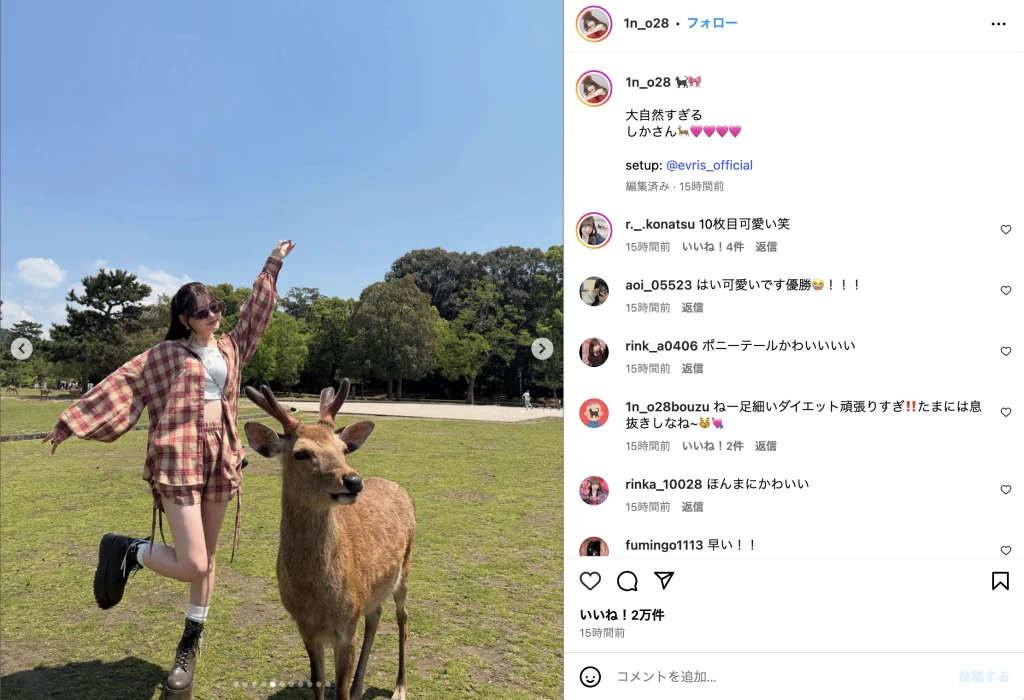
Task: Like this post with the heart icon
Action: (x=591, y=581)
